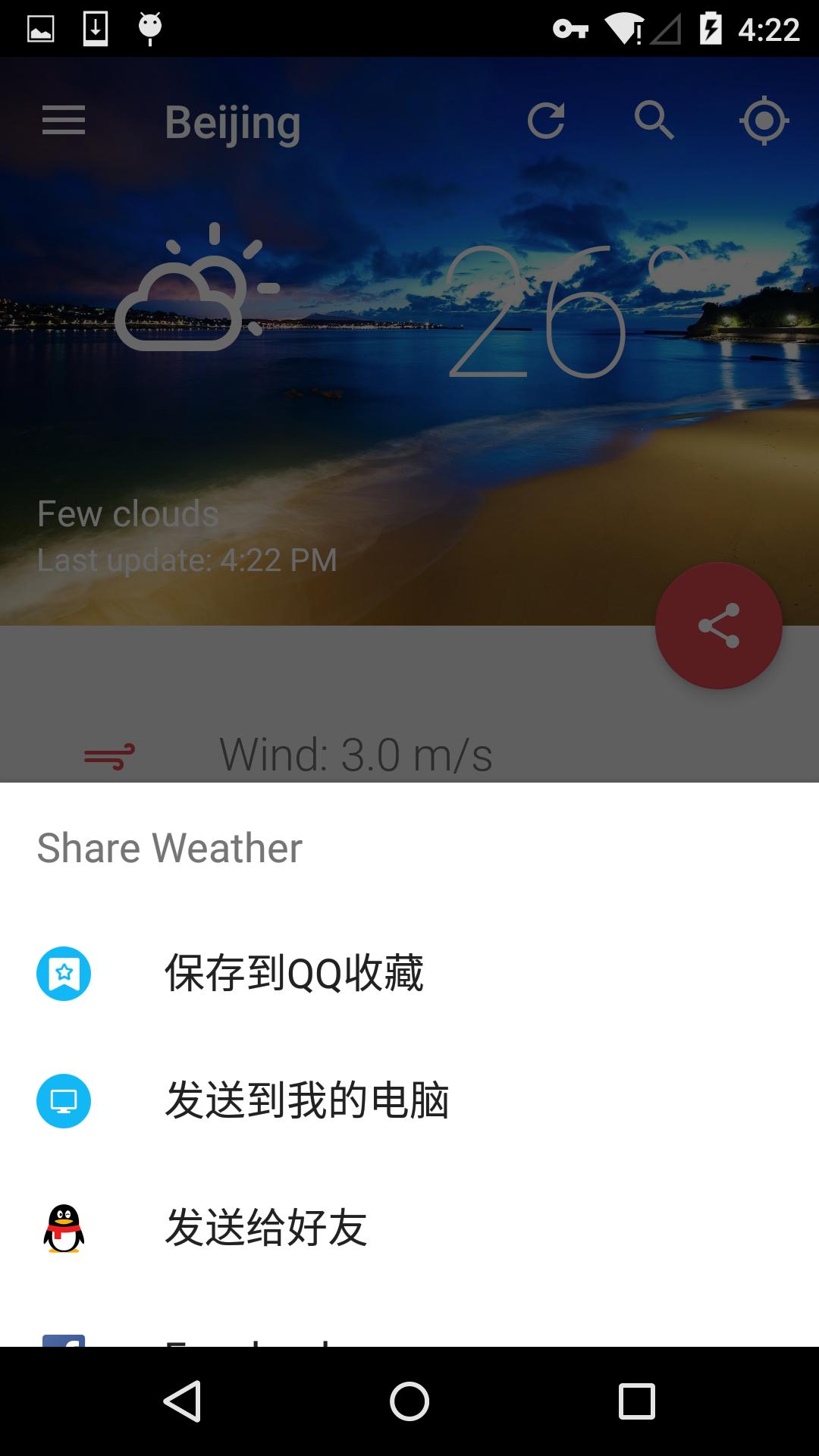Tap the Share Weather dialog header
The width and height of the screenshot is (819, 1456).
[x=168, y=847]
